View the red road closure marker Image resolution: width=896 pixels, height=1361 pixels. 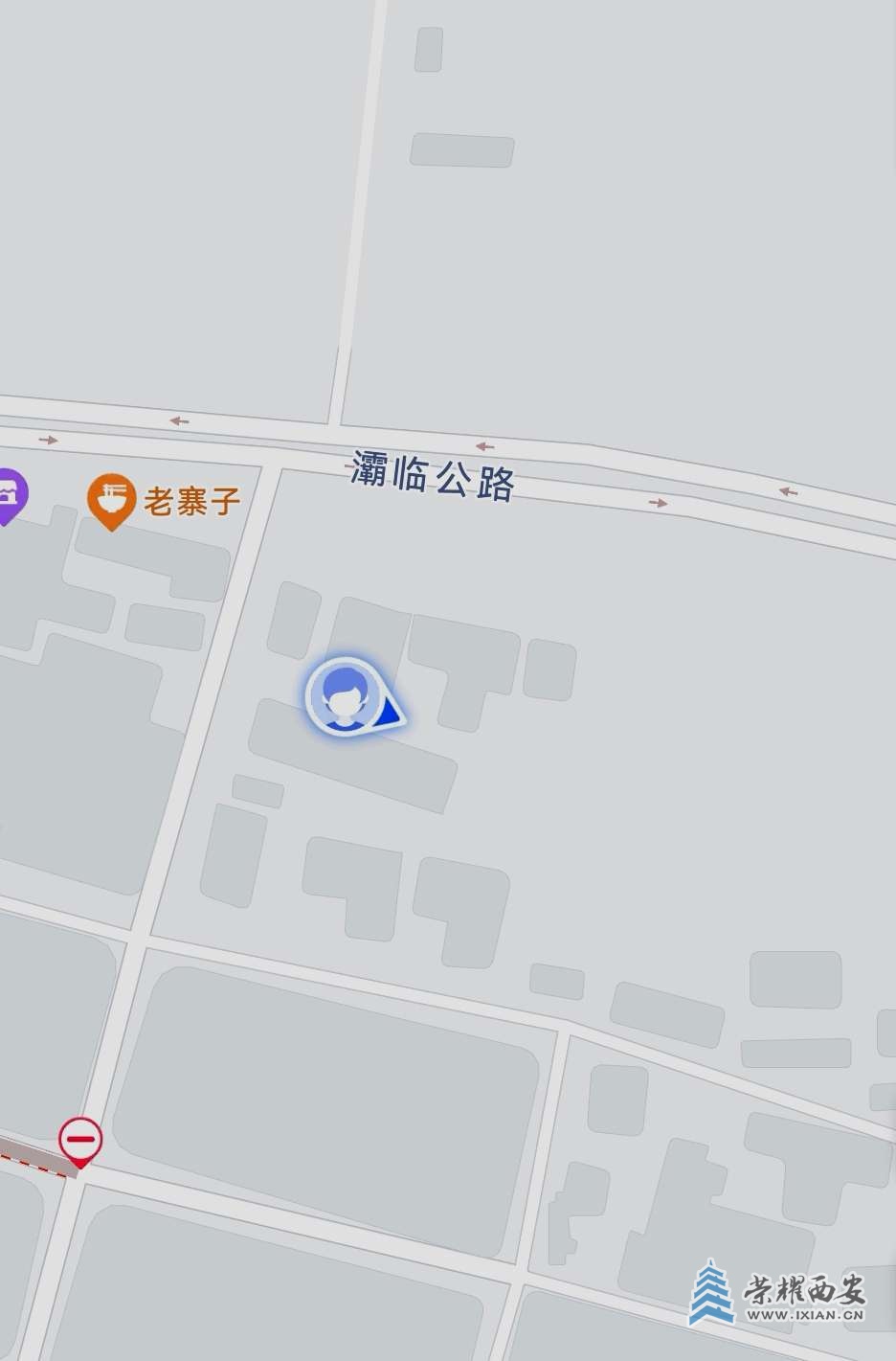pyautogui.click(x=80, y=1140)
